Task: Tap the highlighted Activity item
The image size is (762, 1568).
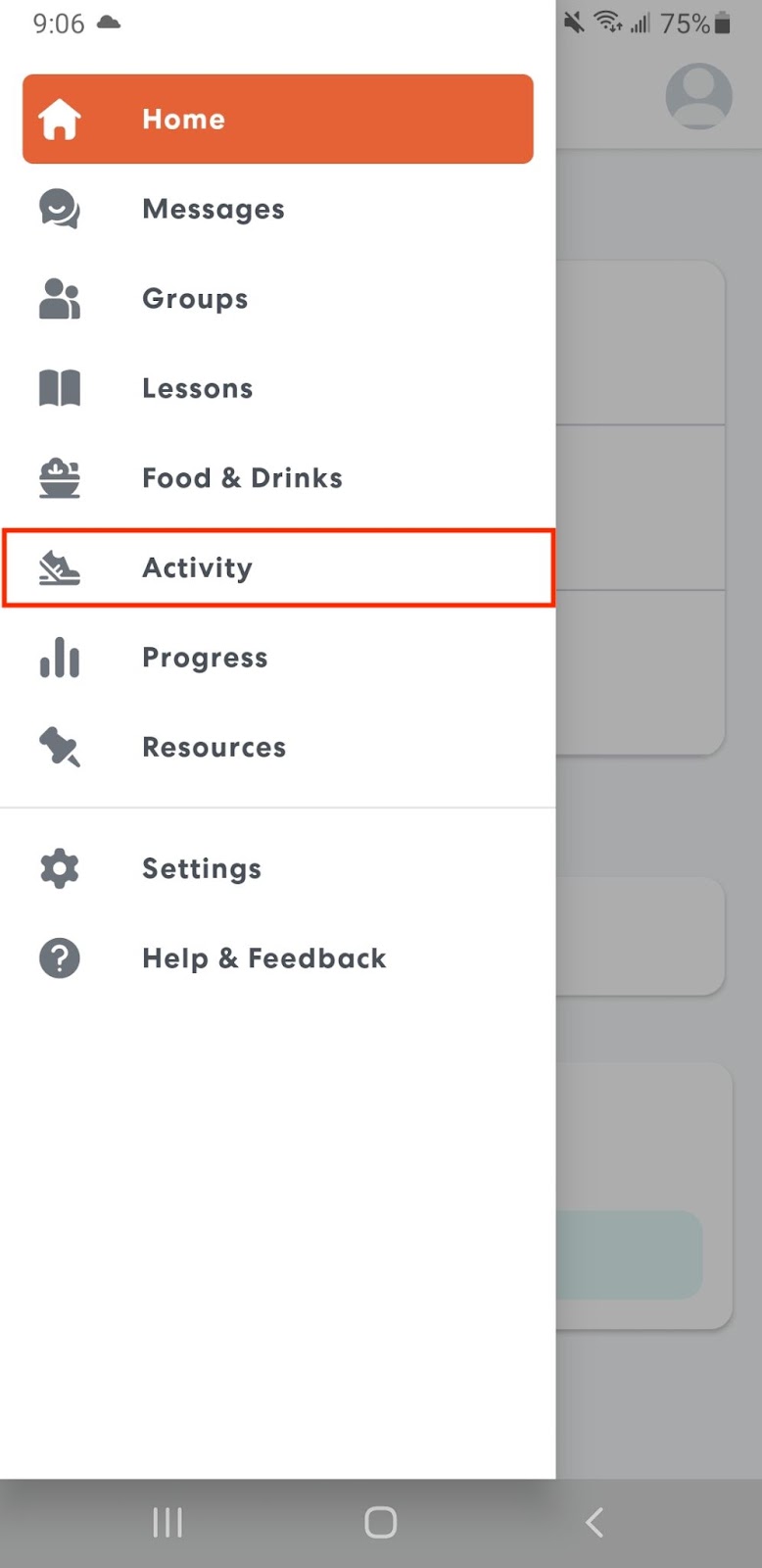Action: (x=278, y=568)
